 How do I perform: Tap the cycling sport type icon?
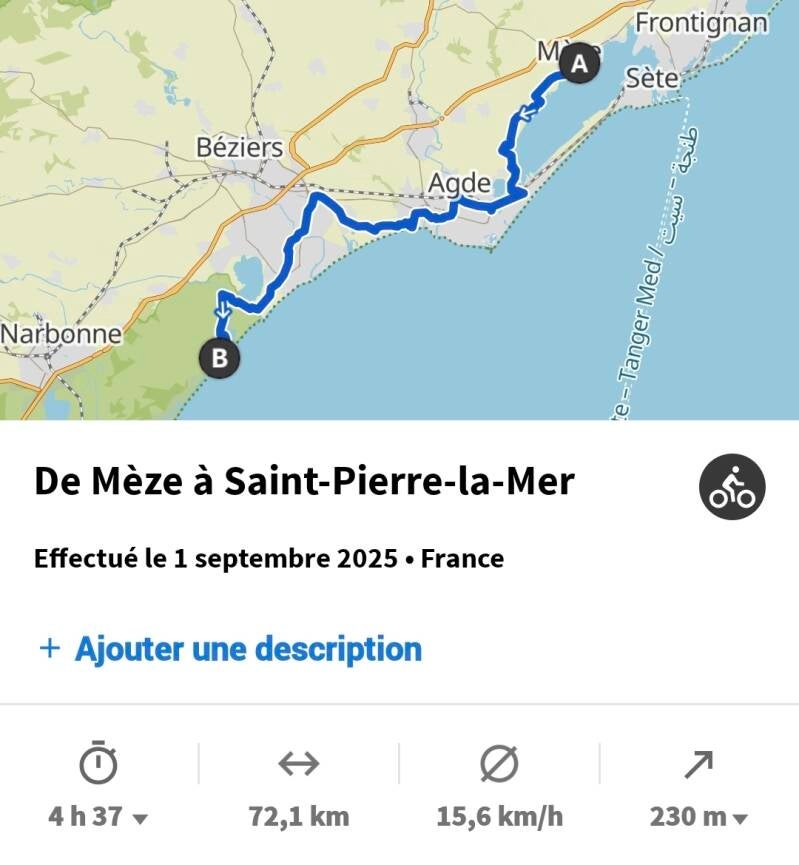click(x=732, y=487)
